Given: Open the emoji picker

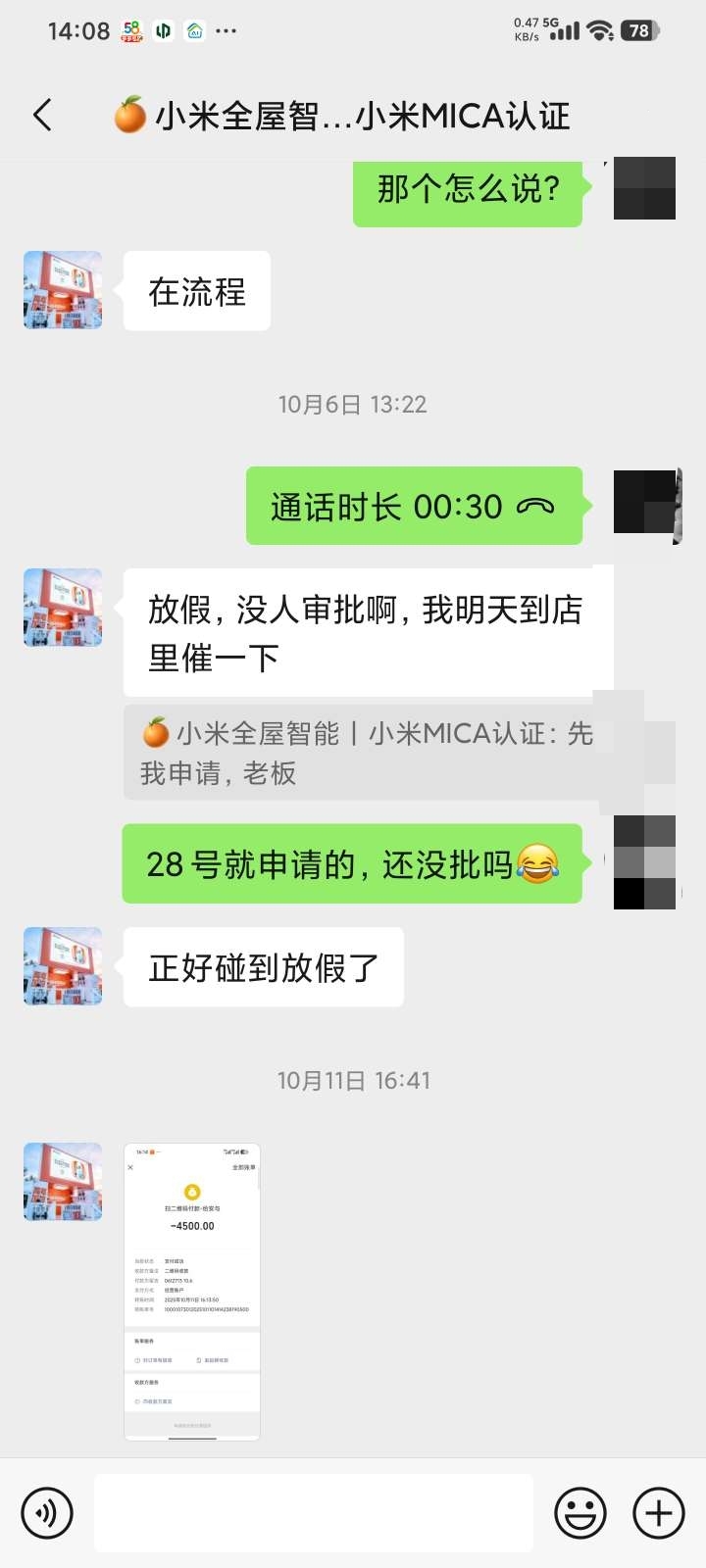Looking at the screenshot, I should click(x=580, y=1513).
